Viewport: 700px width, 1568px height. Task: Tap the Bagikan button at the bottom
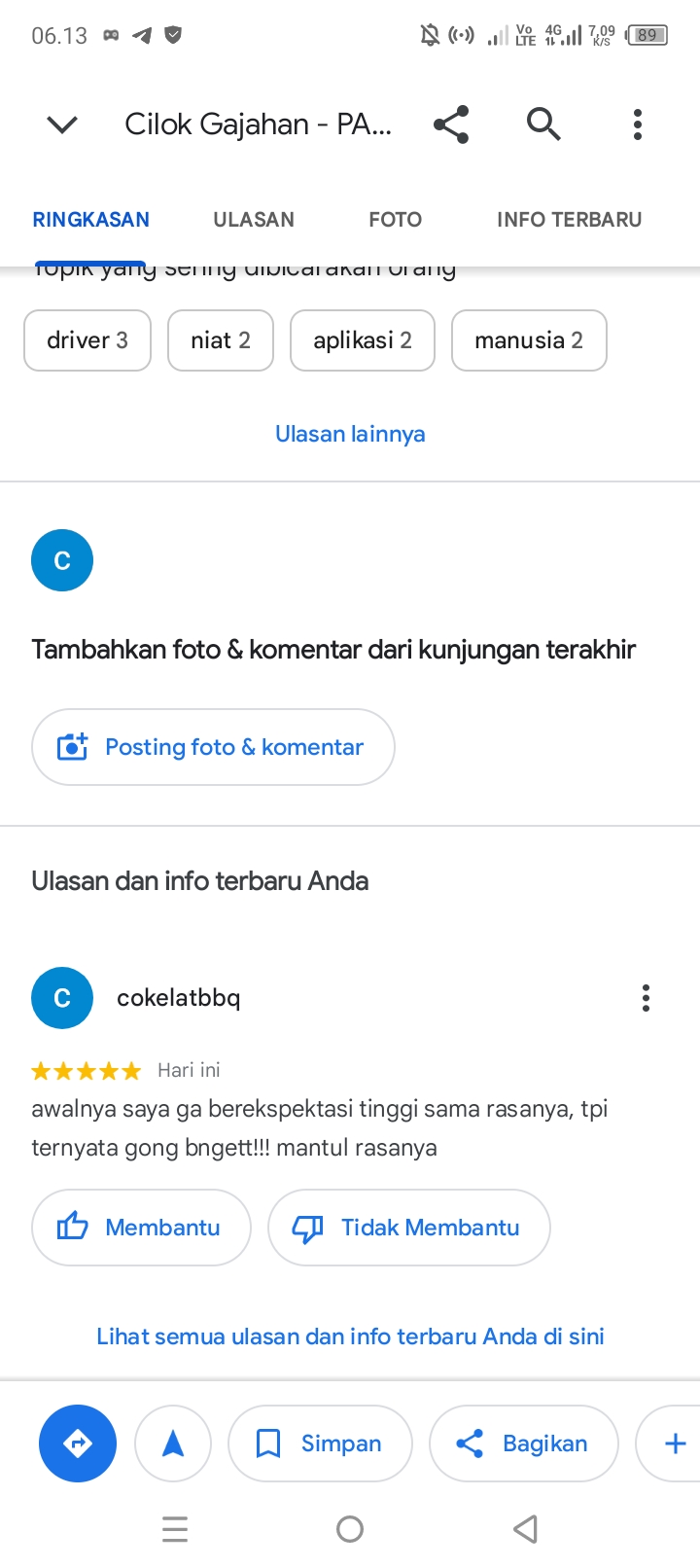[x=523, y=1443]
